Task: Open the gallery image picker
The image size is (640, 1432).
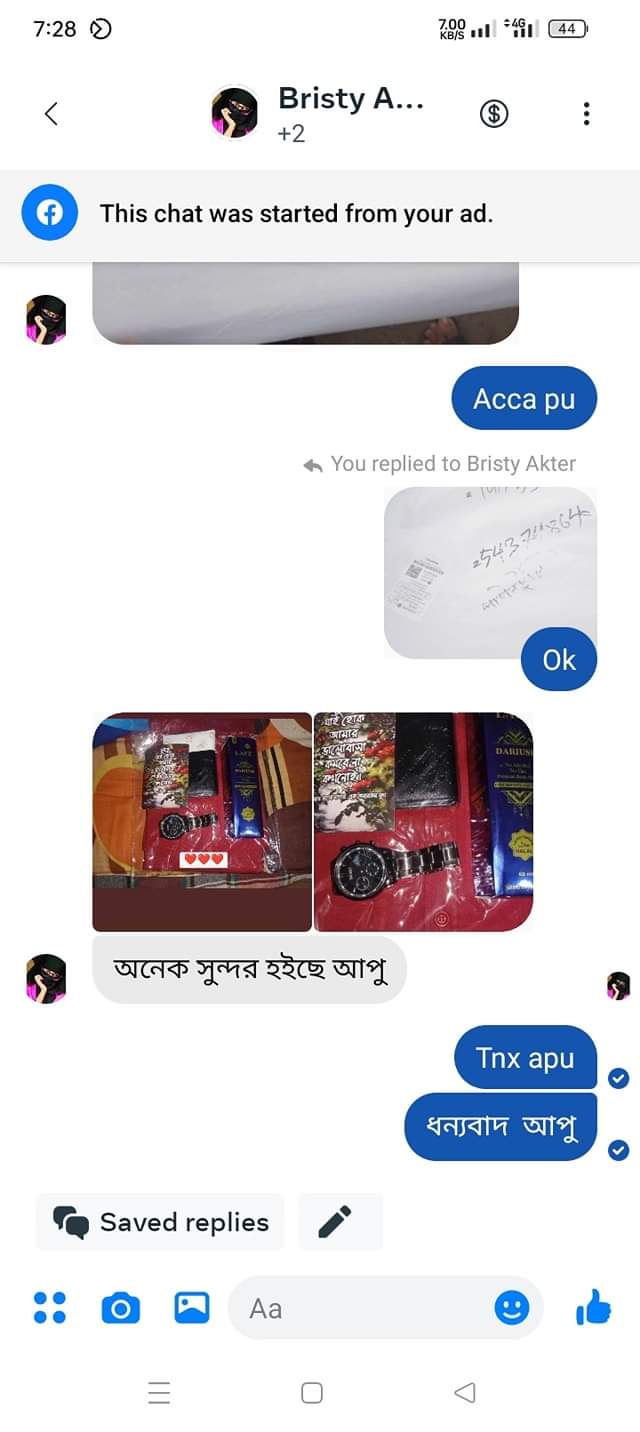Action: click(x=192, y=1307)
